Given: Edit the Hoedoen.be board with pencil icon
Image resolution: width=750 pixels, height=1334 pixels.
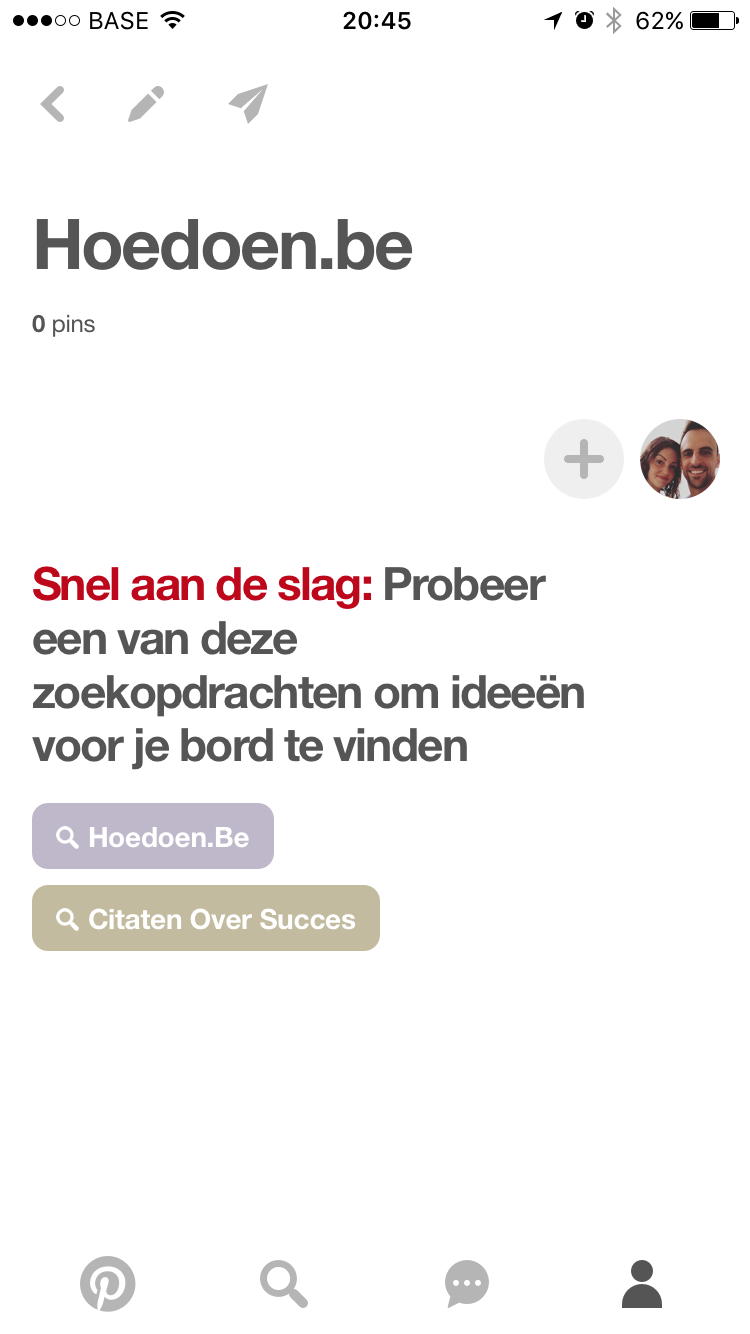Looking at the screenshot, I should point(146,104).
